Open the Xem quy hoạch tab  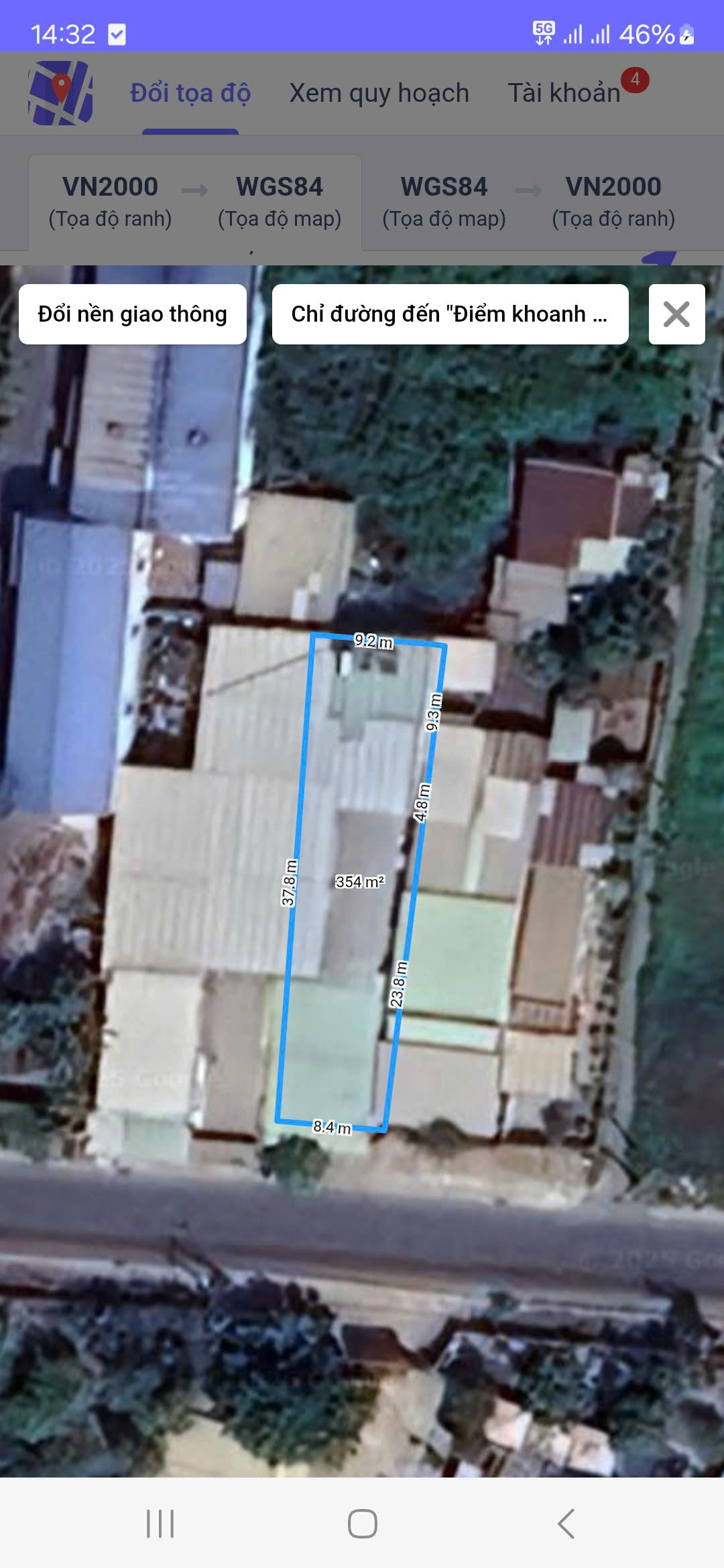coord(379,93)
